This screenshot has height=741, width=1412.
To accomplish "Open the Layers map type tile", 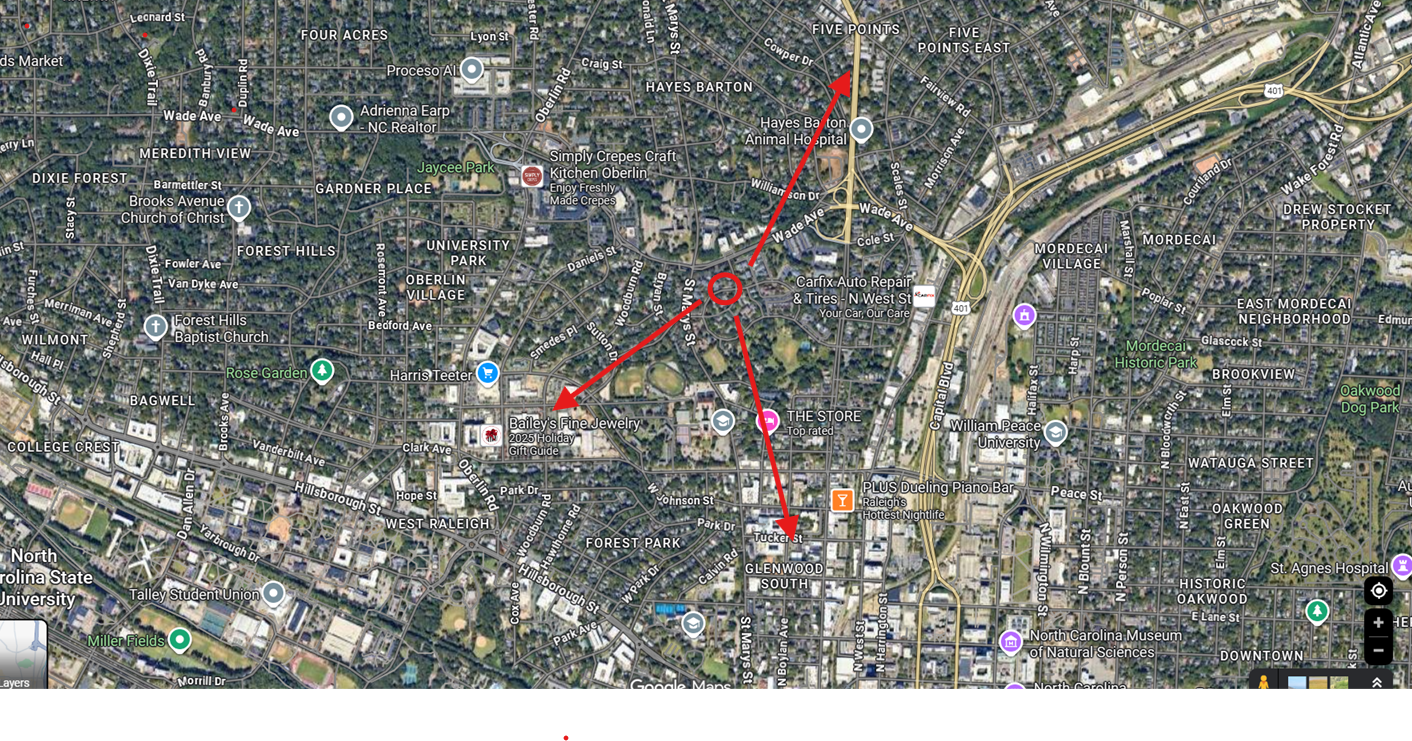I will click(x=22, y=655).
